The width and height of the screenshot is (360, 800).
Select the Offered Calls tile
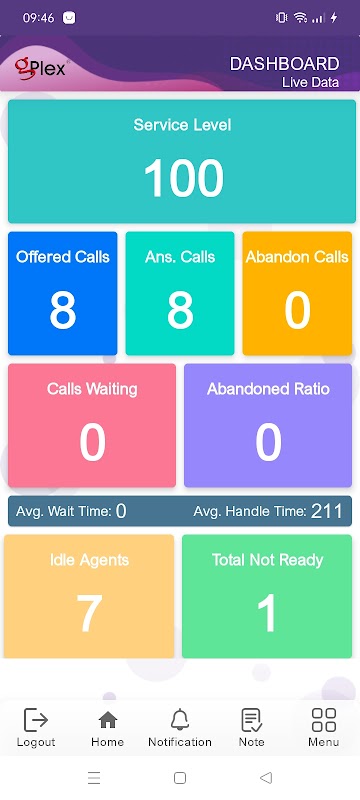click(x=63, y=293)
